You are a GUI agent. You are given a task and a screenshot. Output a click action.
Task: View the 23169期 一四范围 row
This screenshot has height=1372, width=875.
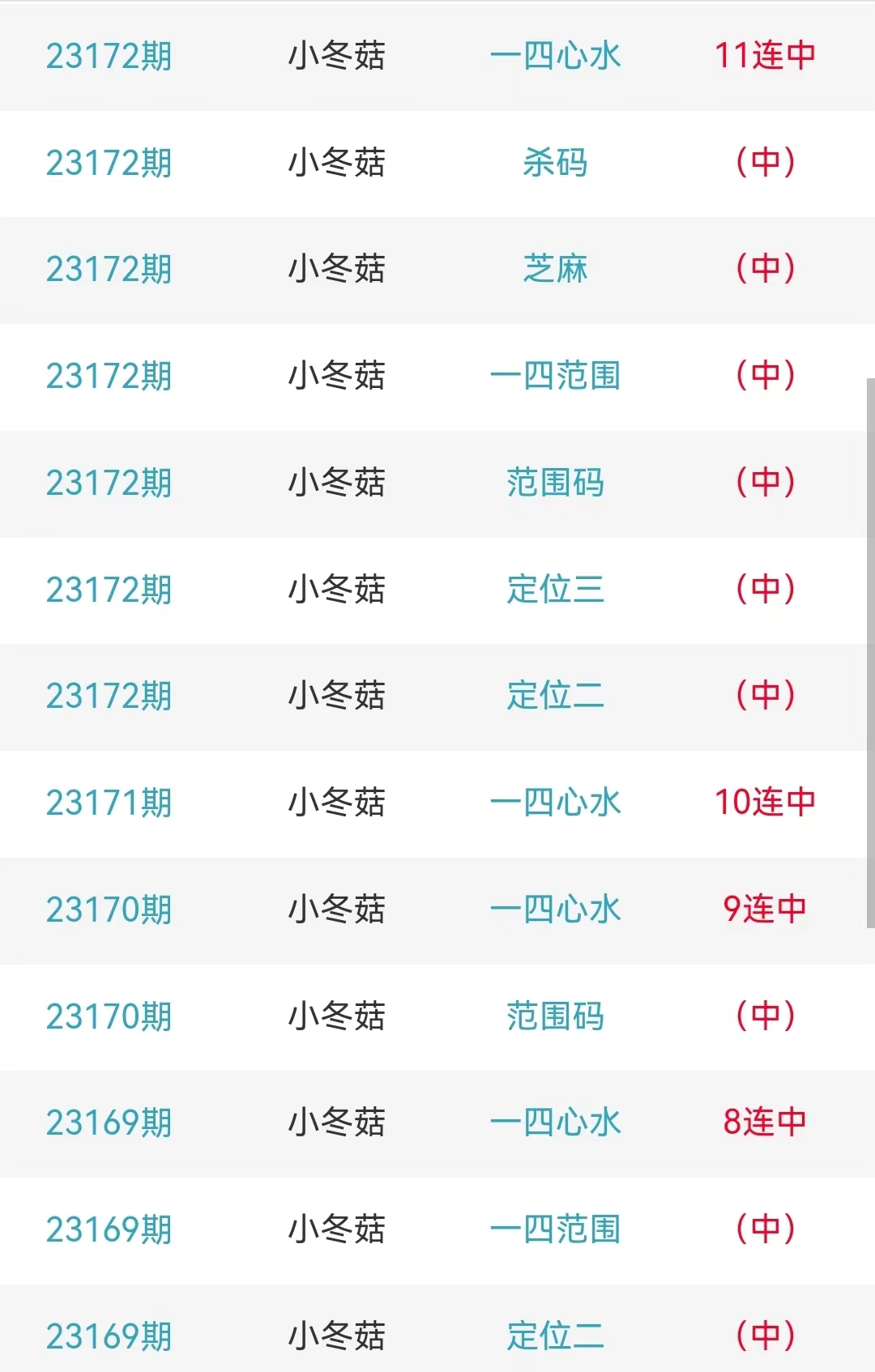coord(555,1229)
